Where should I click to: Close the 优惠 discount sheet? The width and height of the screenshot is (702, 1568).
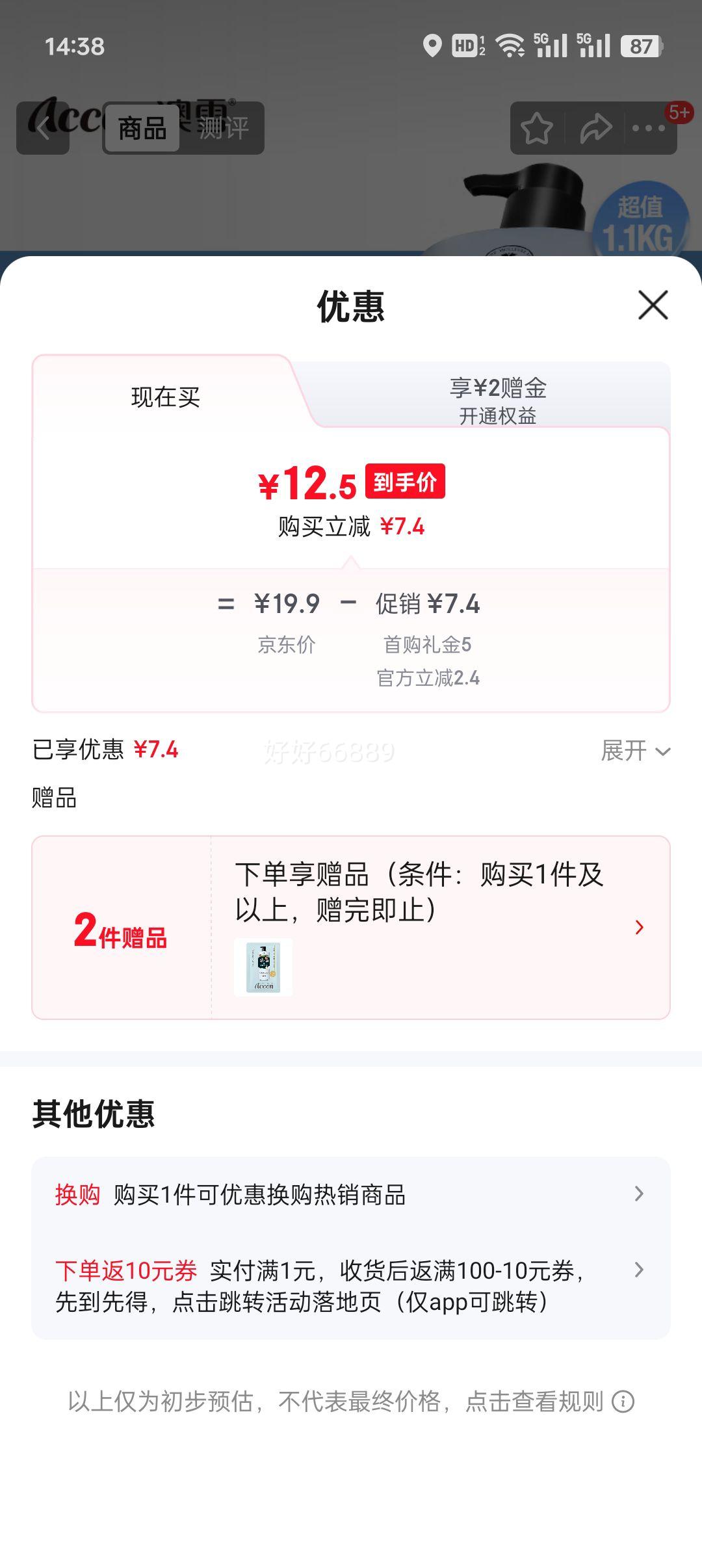pyautogui.click(x=653, y=306)
